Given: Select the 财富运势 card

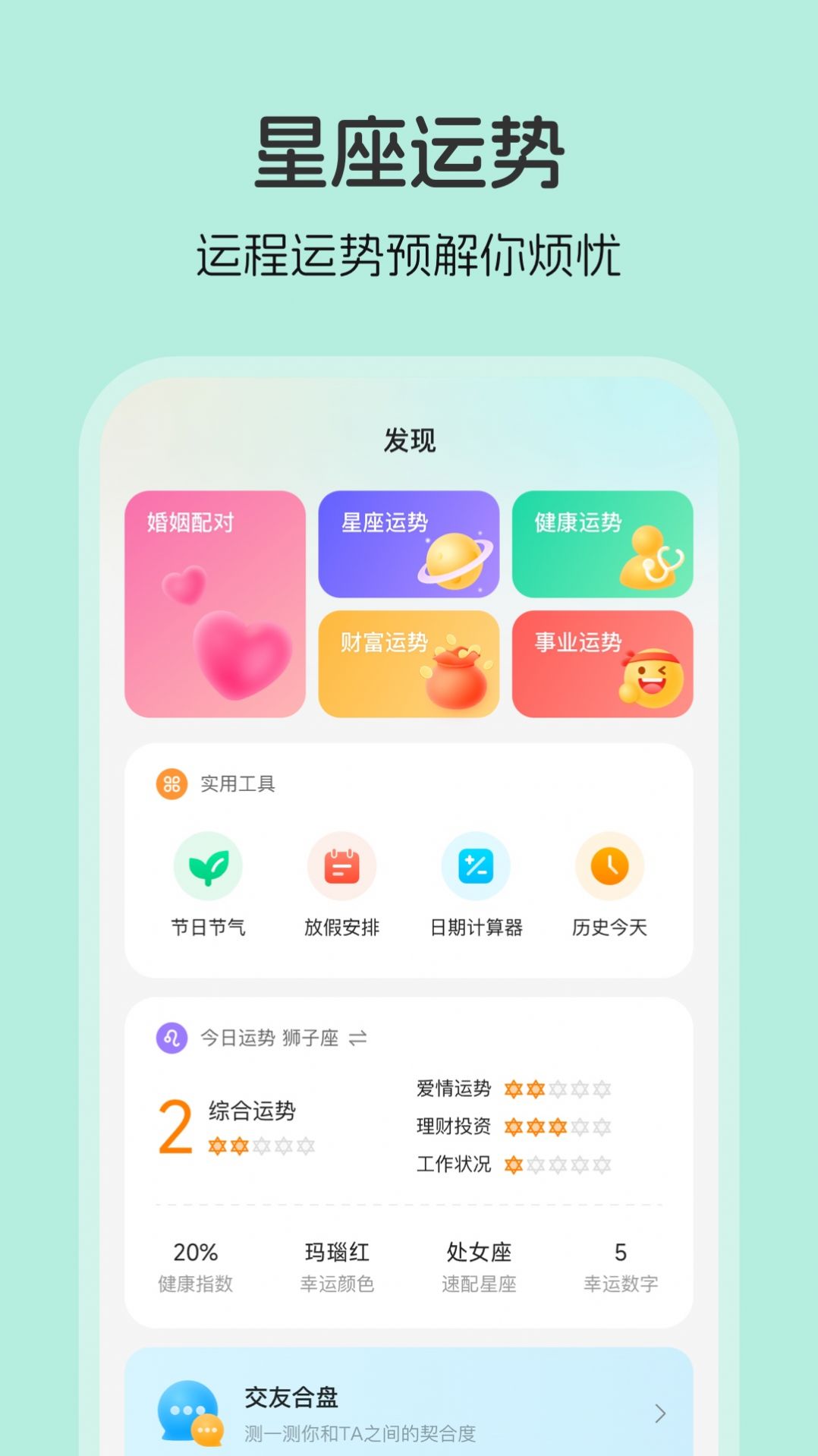Looking at the screenshot, I should [x=408, y=663].
